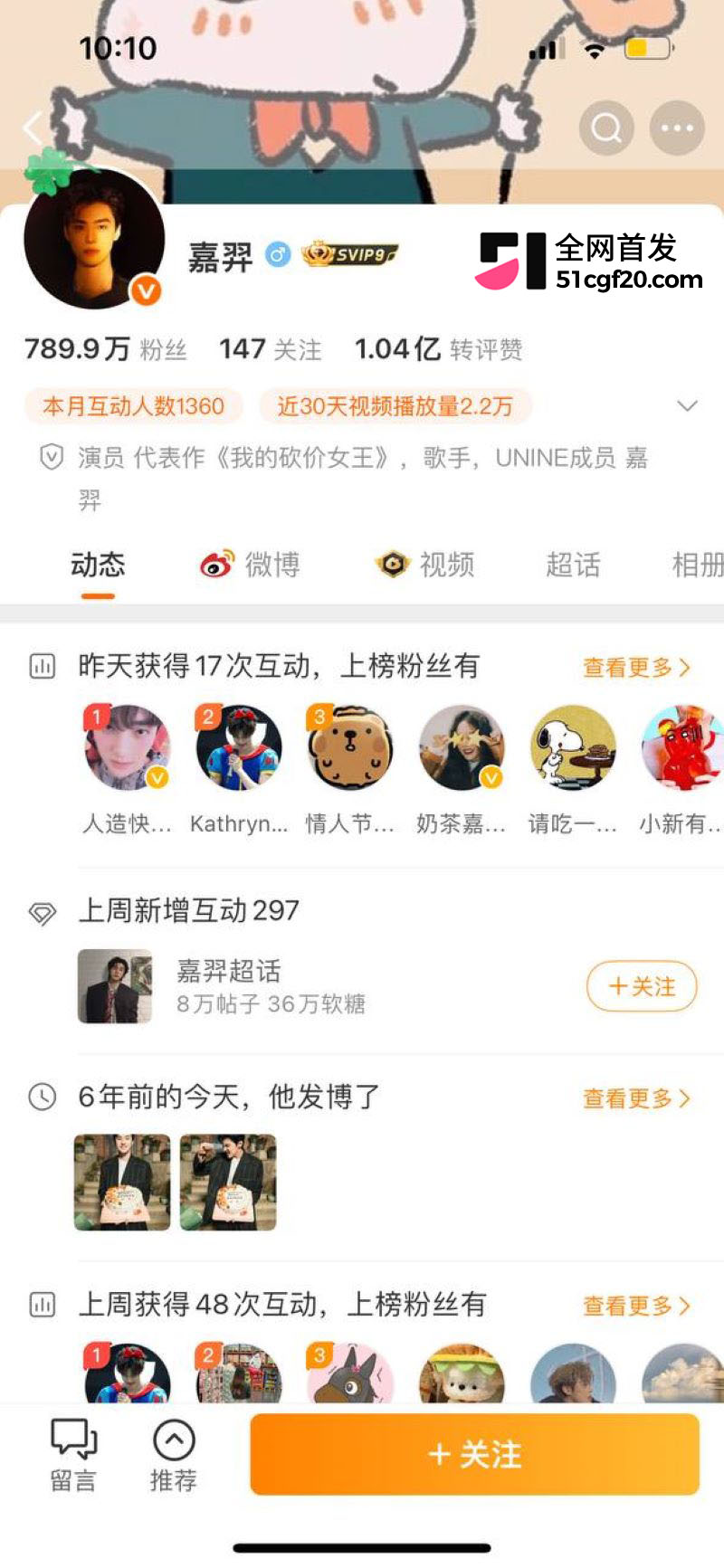Open 留言 at the bottom bar
This screenshot has height=1568, width=724.
(72, 1455)
